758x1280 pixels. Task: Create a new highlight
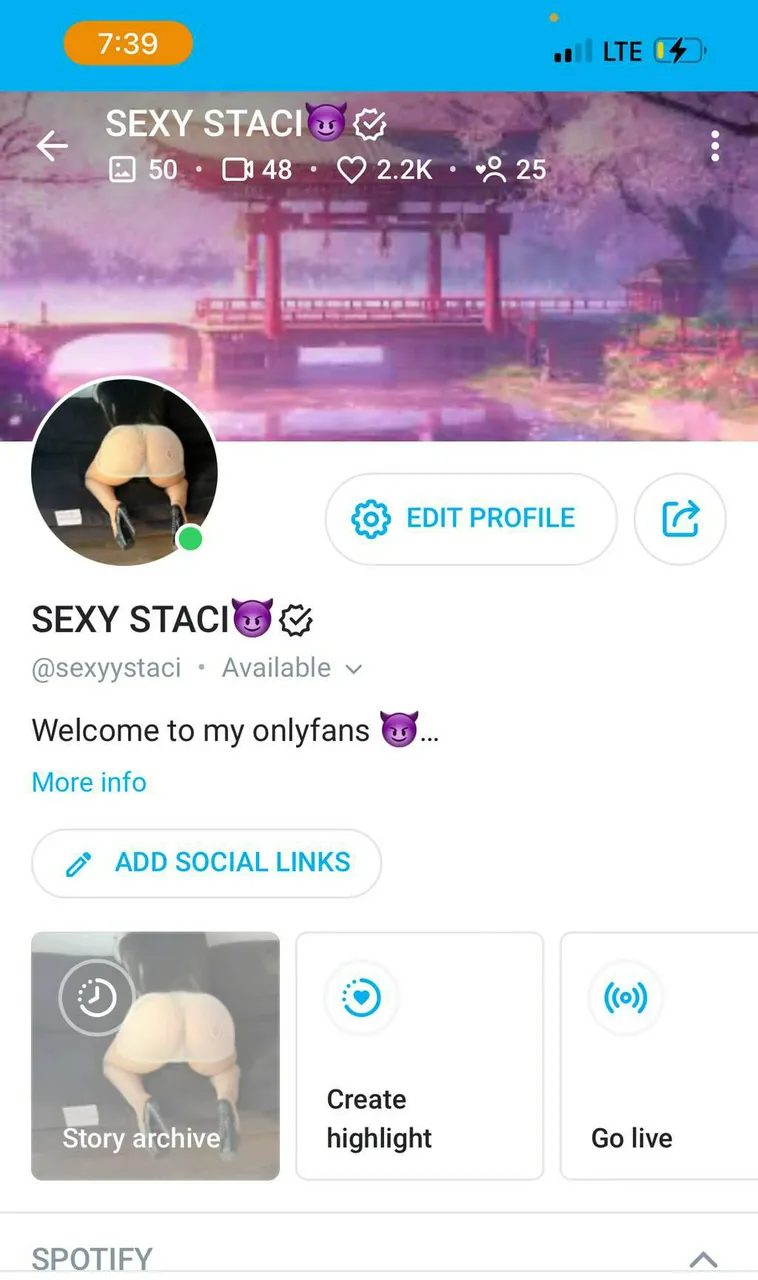(x=419, y=1056)
